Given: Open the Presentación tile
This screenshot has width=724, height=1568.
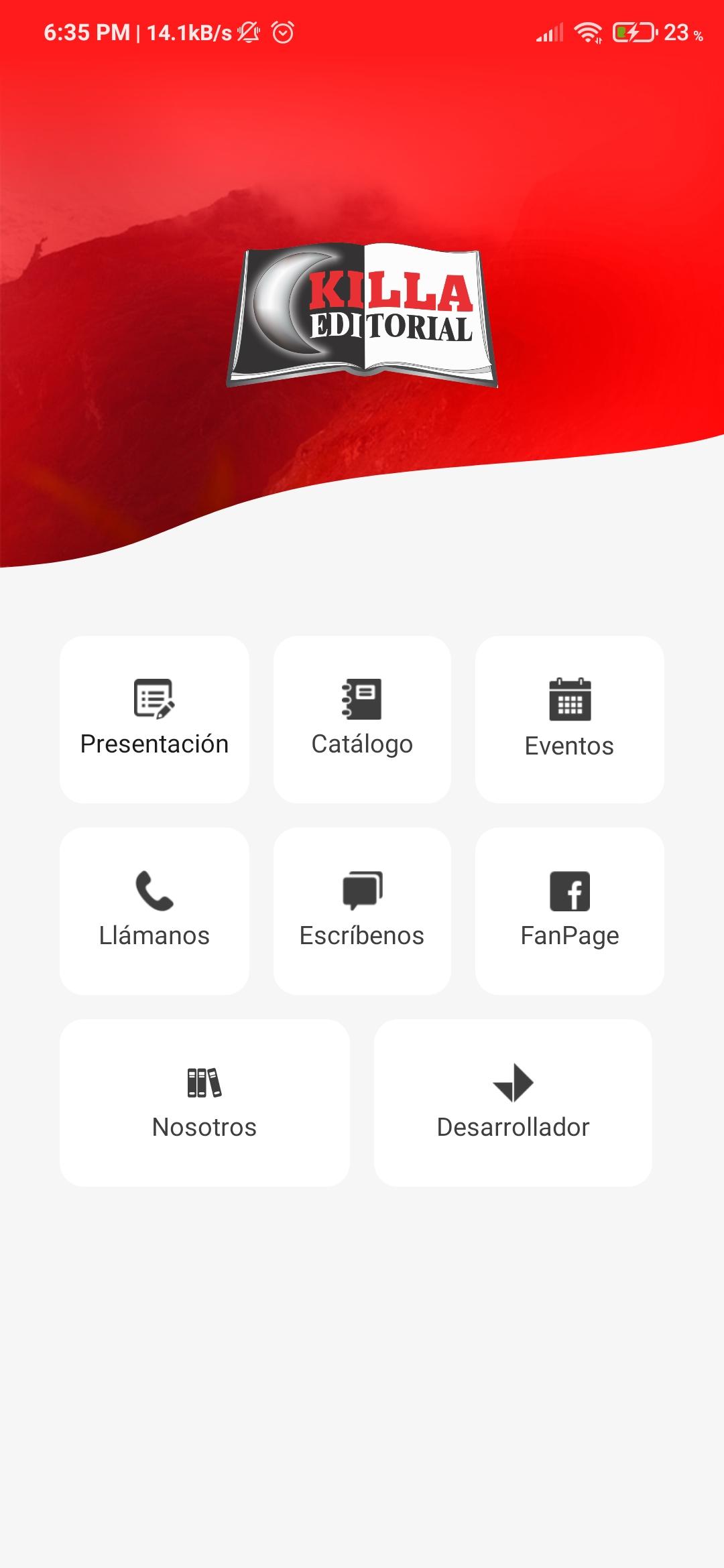Looking at the screenshot, I should pyautogui.click(x=154, y=719).
